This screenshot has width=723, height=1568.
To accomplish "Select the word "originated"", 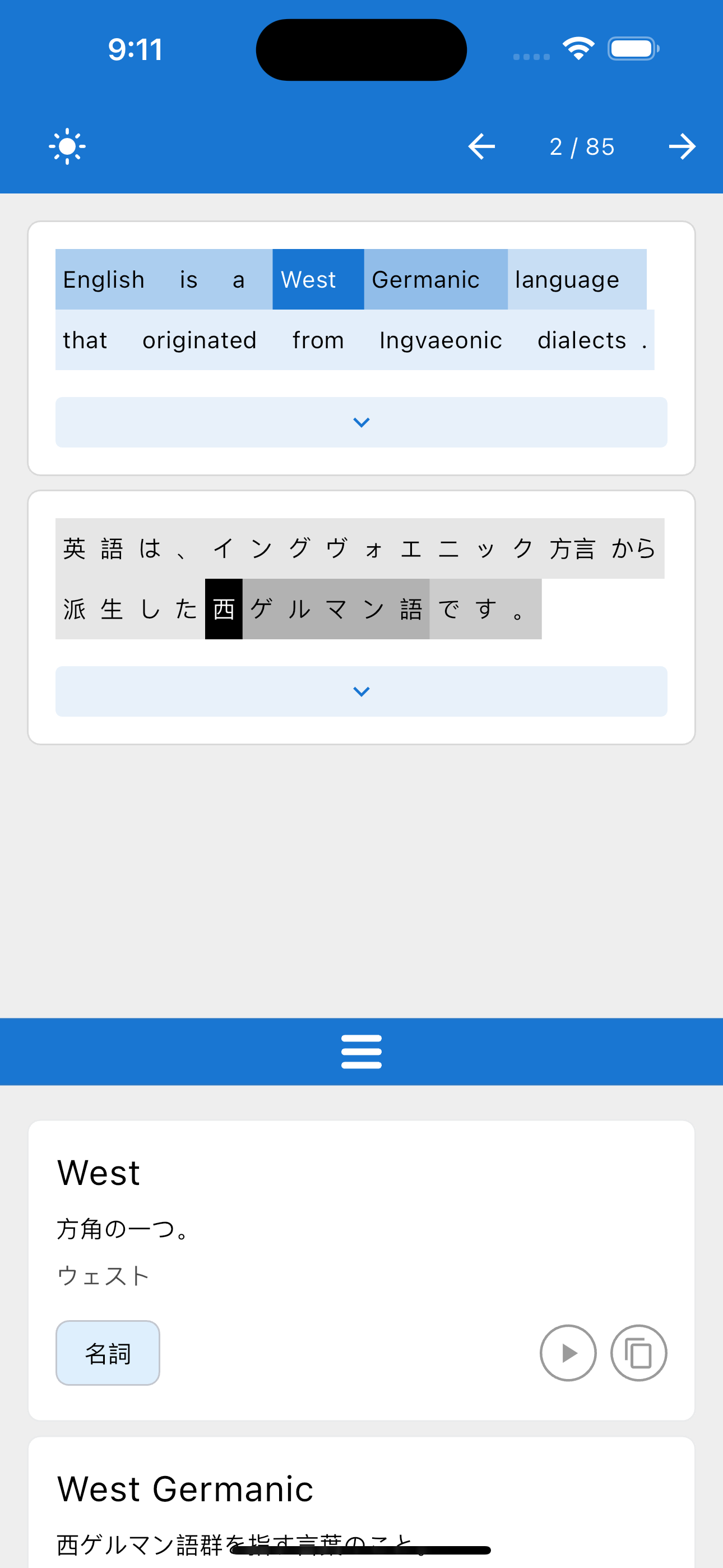I will (199, 340).
